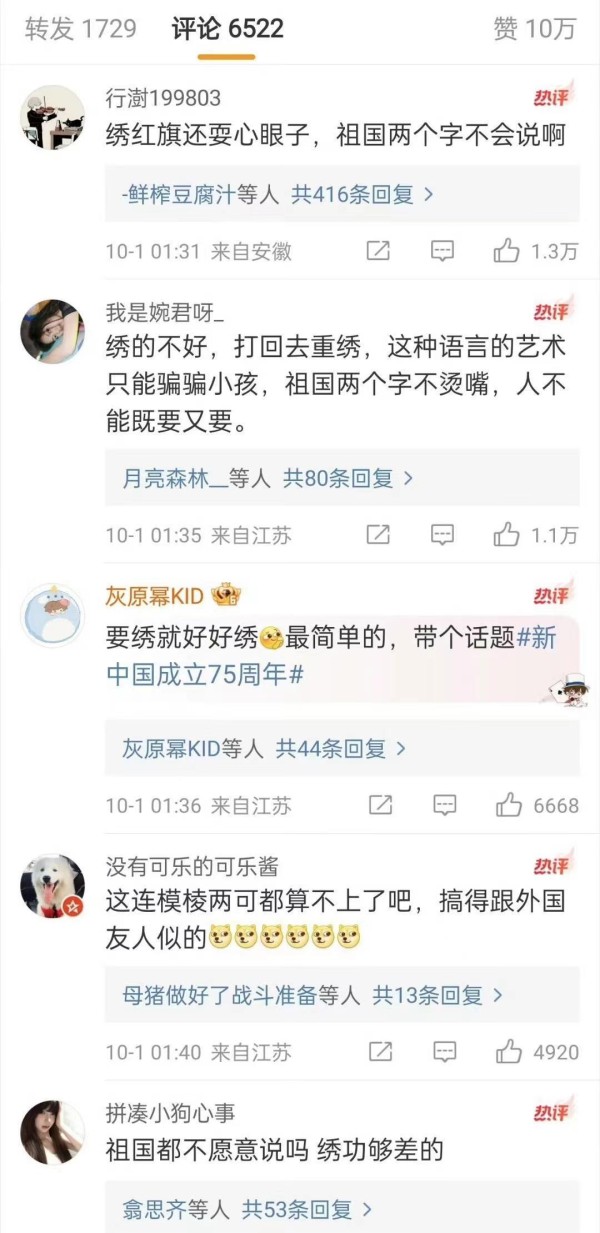Reply to 行澍199803's comment
600x1233 pixels.
443,251
